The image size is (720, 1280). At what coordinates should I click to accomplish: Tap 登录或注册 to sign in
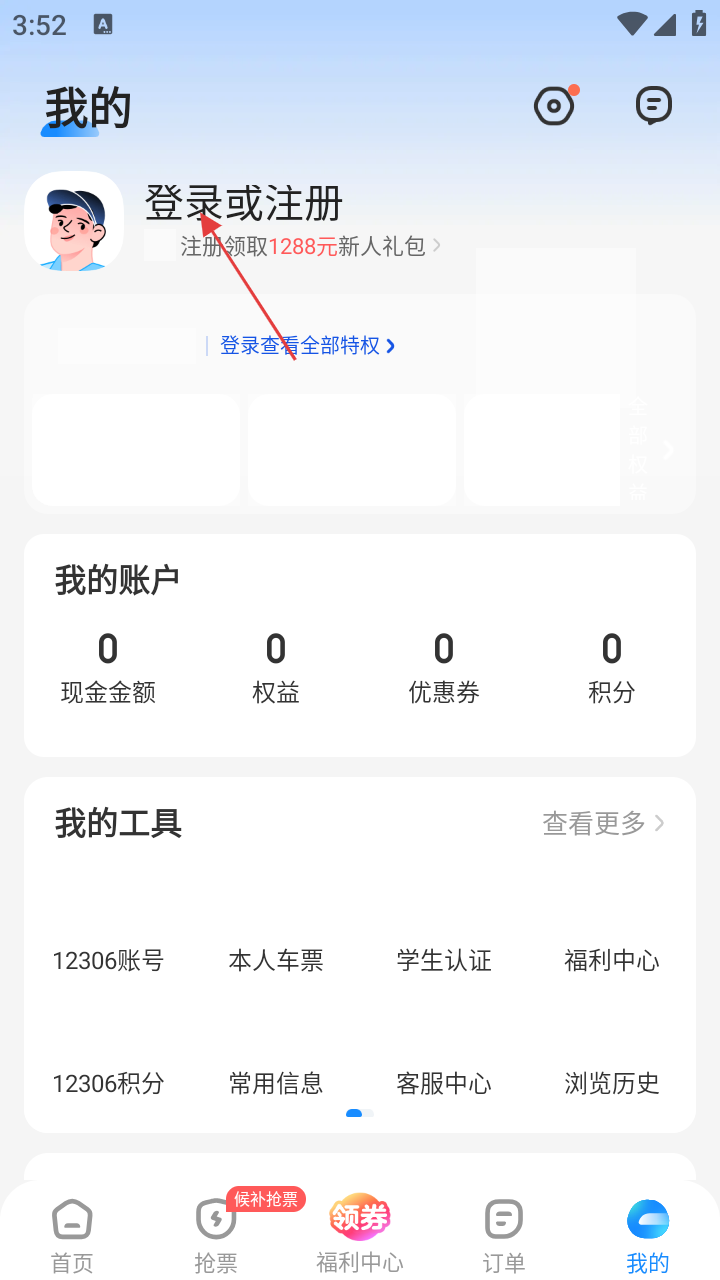244,204
